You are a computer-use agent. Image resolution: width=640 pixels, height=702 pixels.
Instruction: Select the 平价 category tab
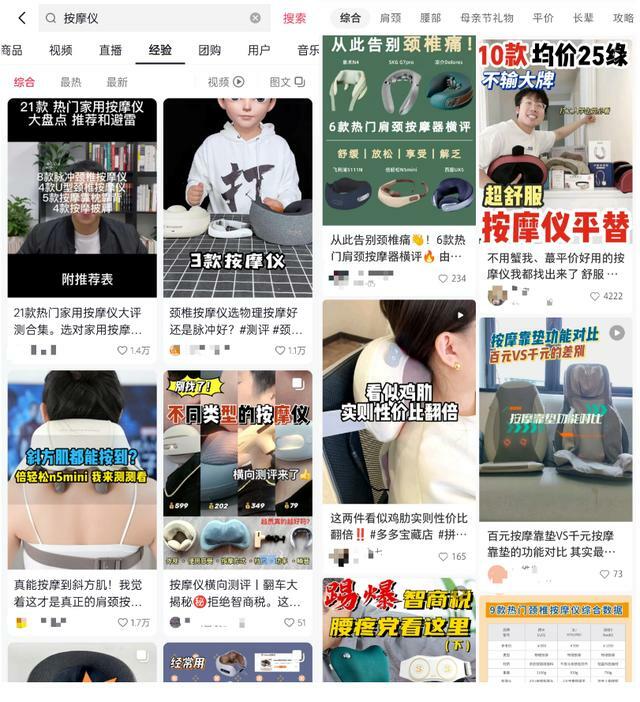click(x=543, y=18)
